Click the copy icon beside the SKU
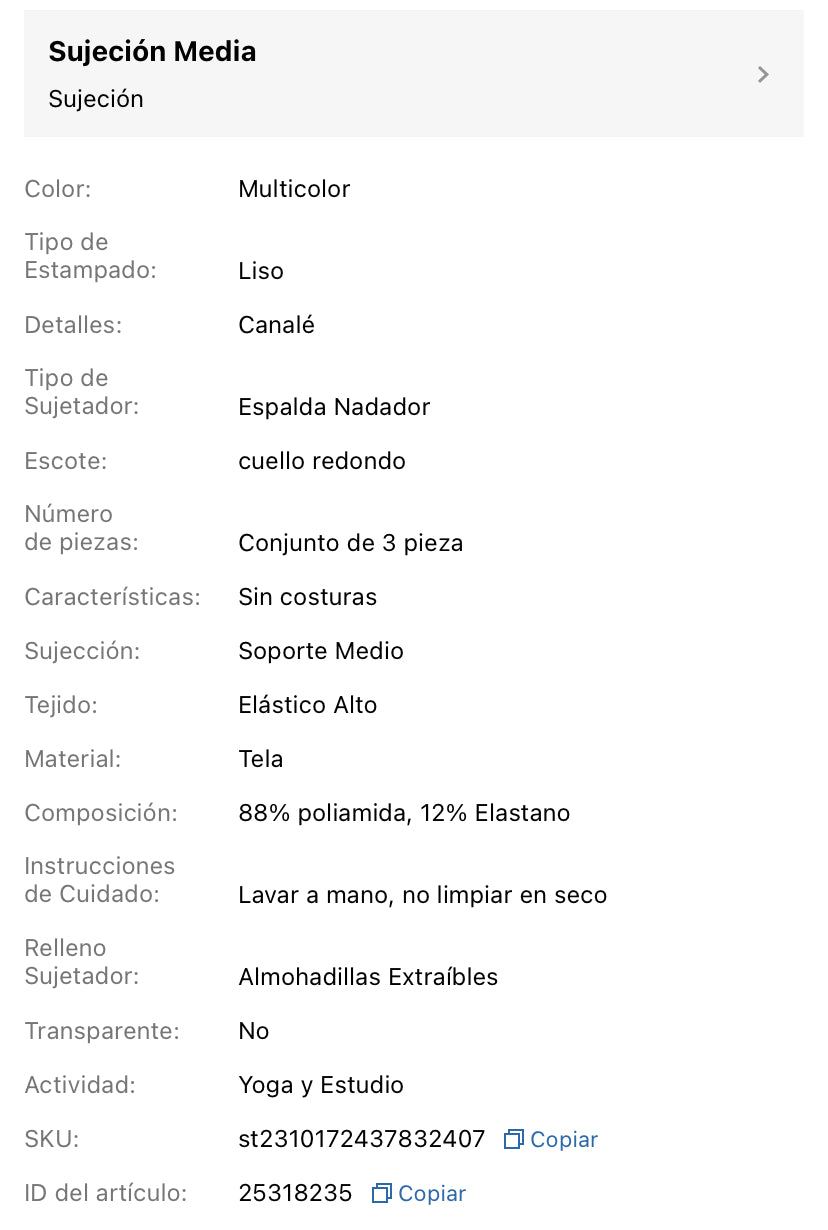Viewport: 828px width, 1230px height. [x=512, y=1139]
